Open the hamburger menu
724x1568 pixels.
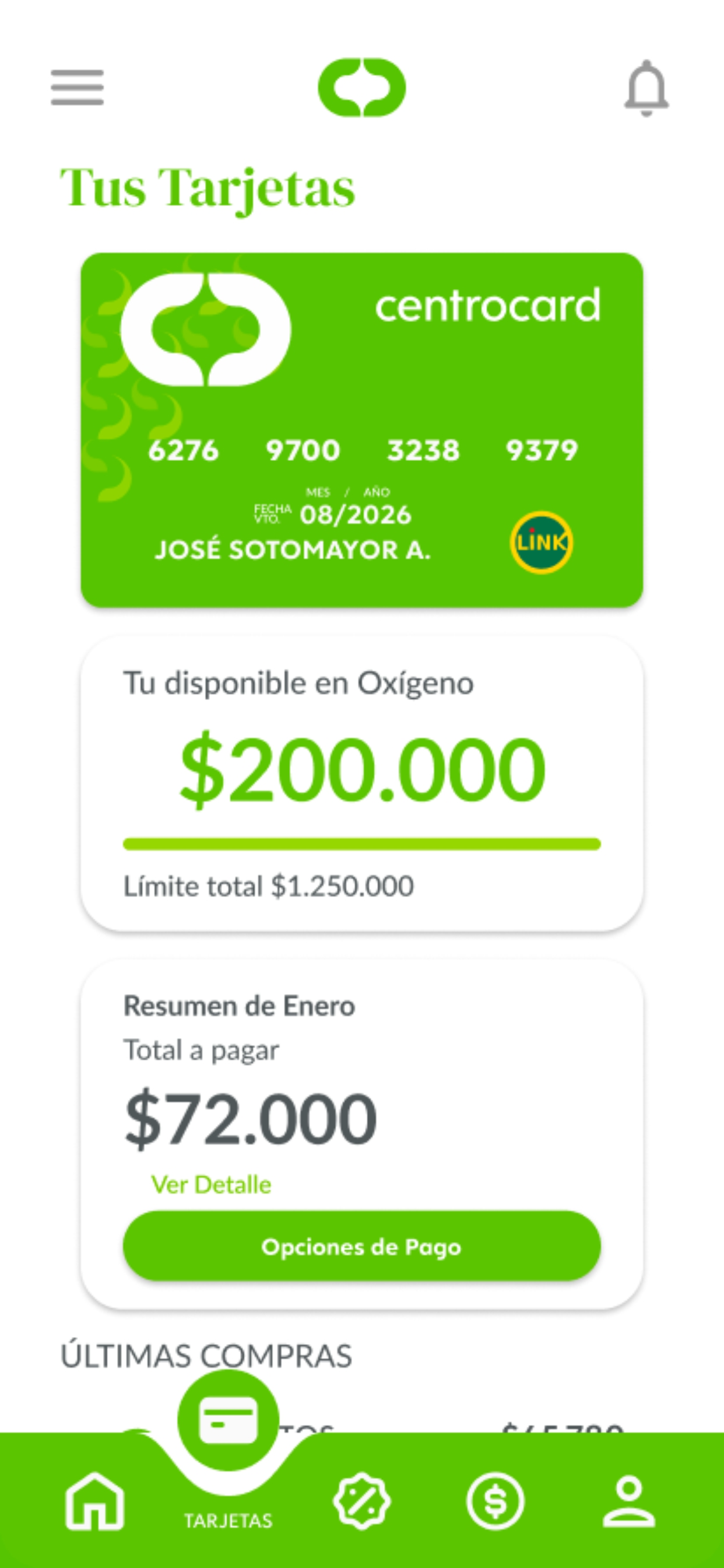pos(78,87)
